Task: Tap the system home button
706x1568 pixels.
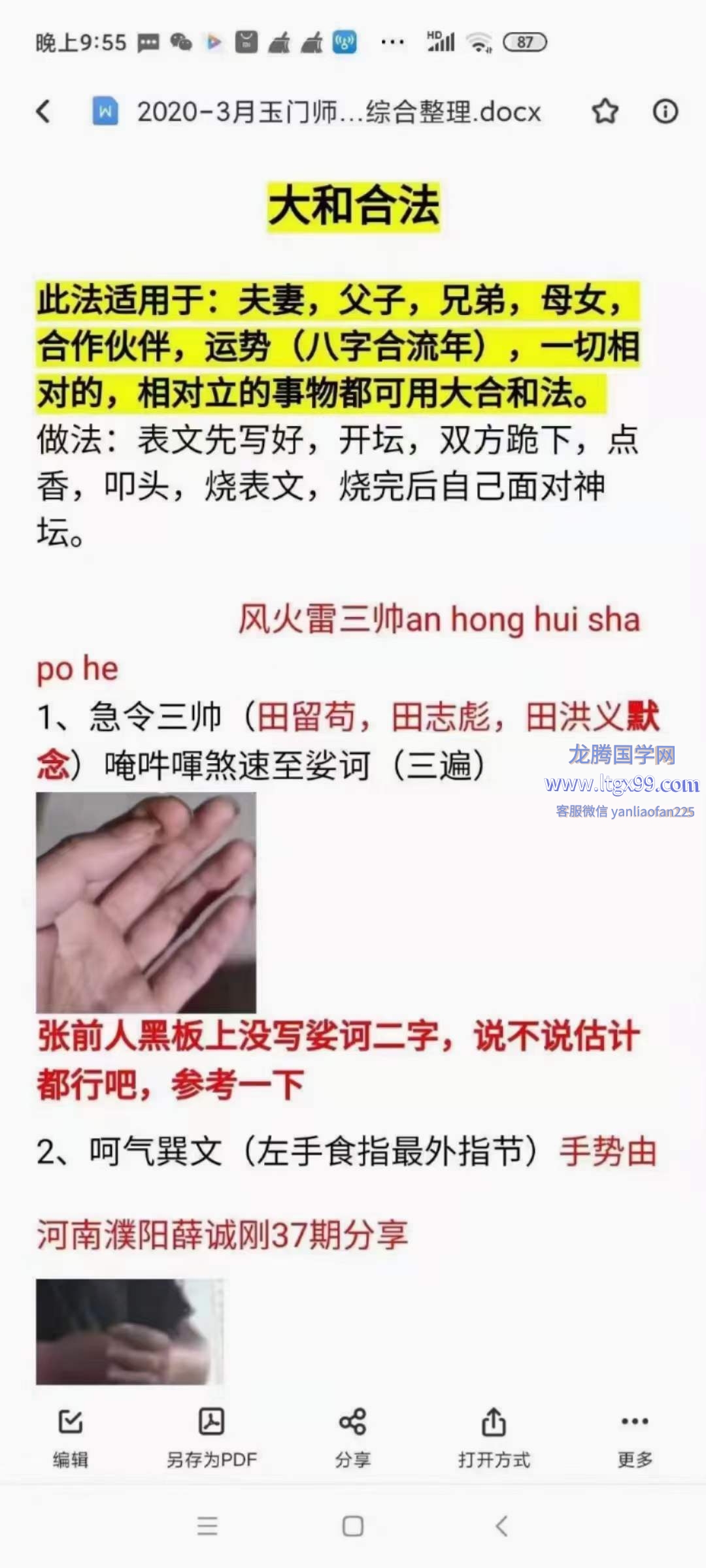Action: click(353, 1526)
